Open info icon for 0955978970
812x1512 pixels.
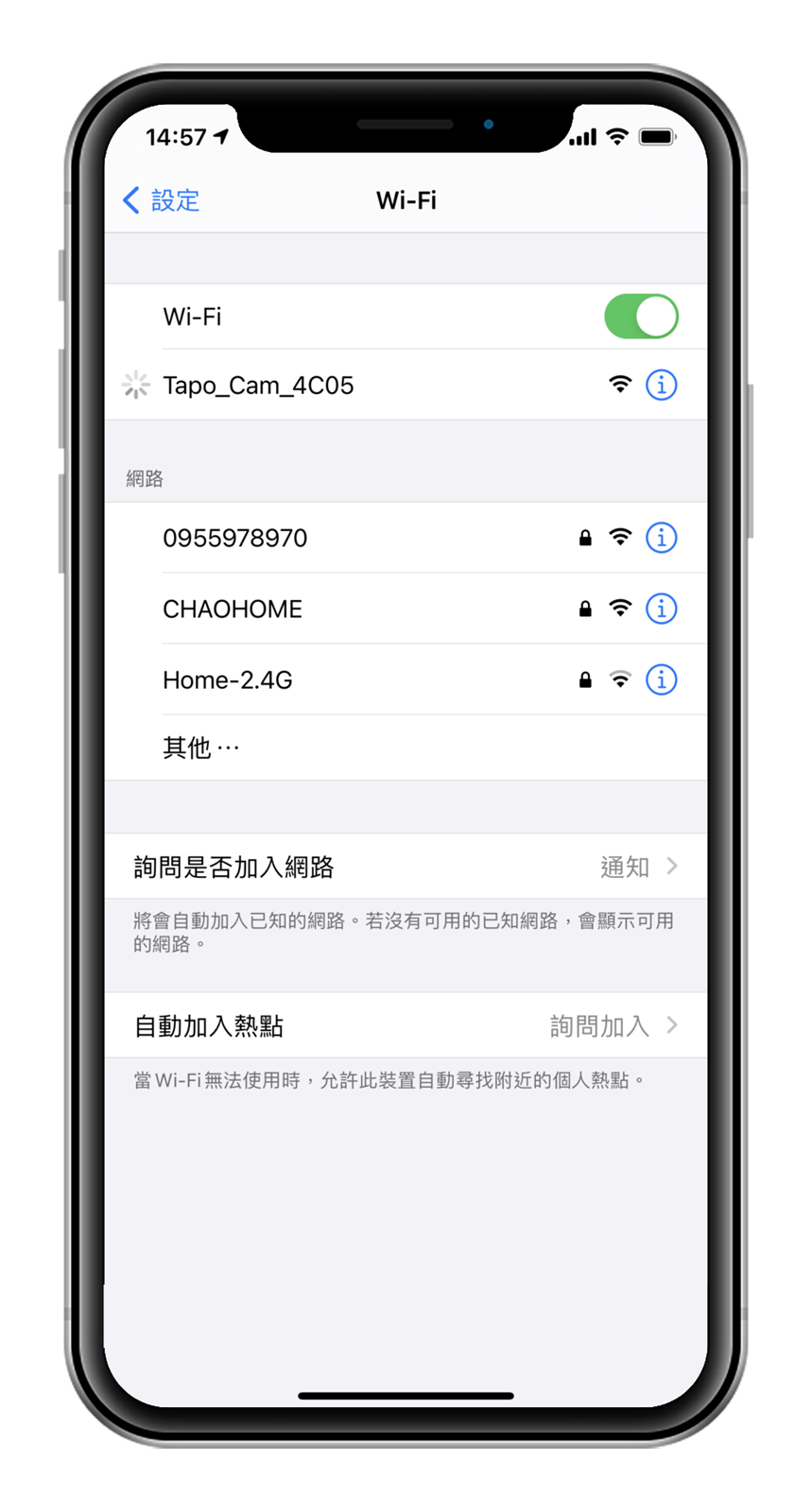pos(661,538)
